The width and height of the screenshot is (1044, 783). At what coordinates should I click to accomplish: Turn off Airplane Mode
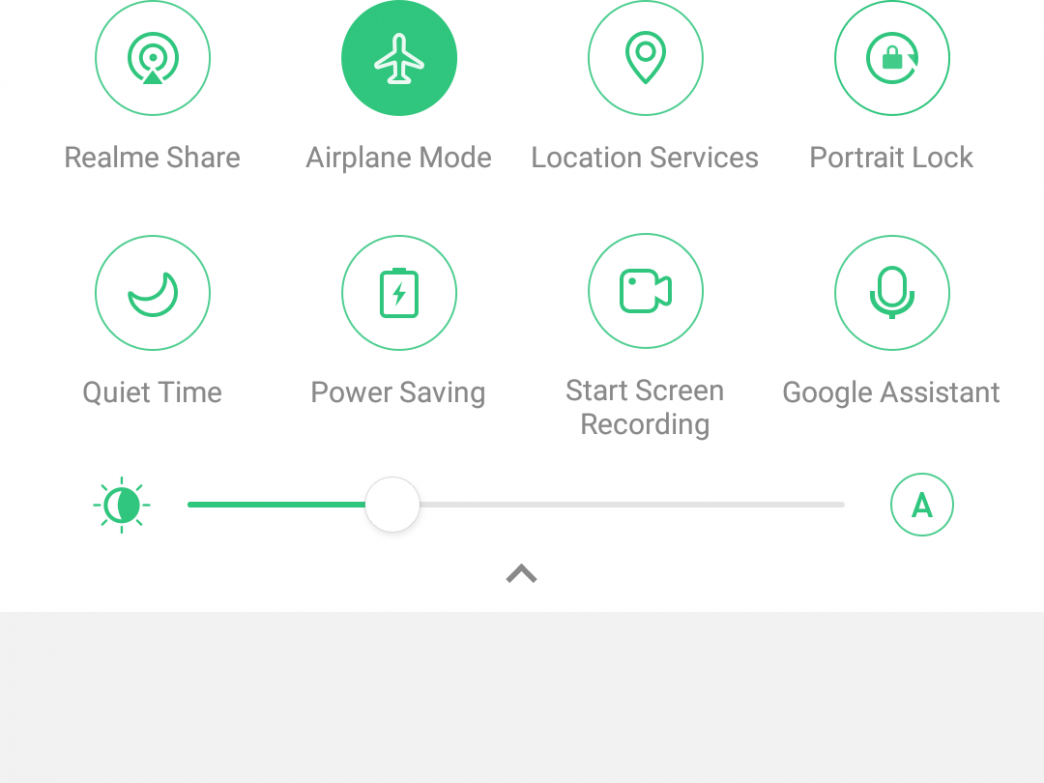click(399, 58)
